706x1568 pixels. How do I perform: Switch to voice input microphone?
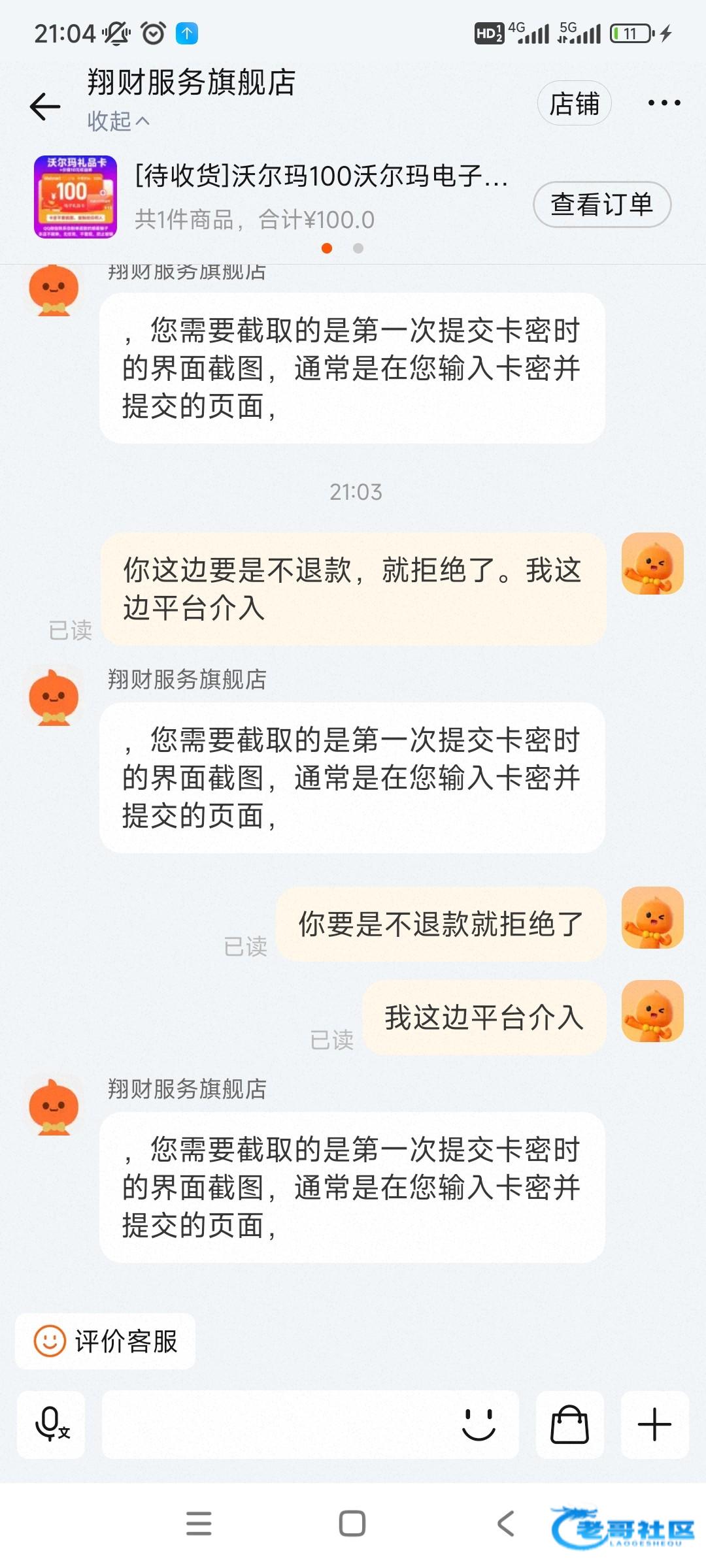pyautogui.click(x=51, y=1424)
